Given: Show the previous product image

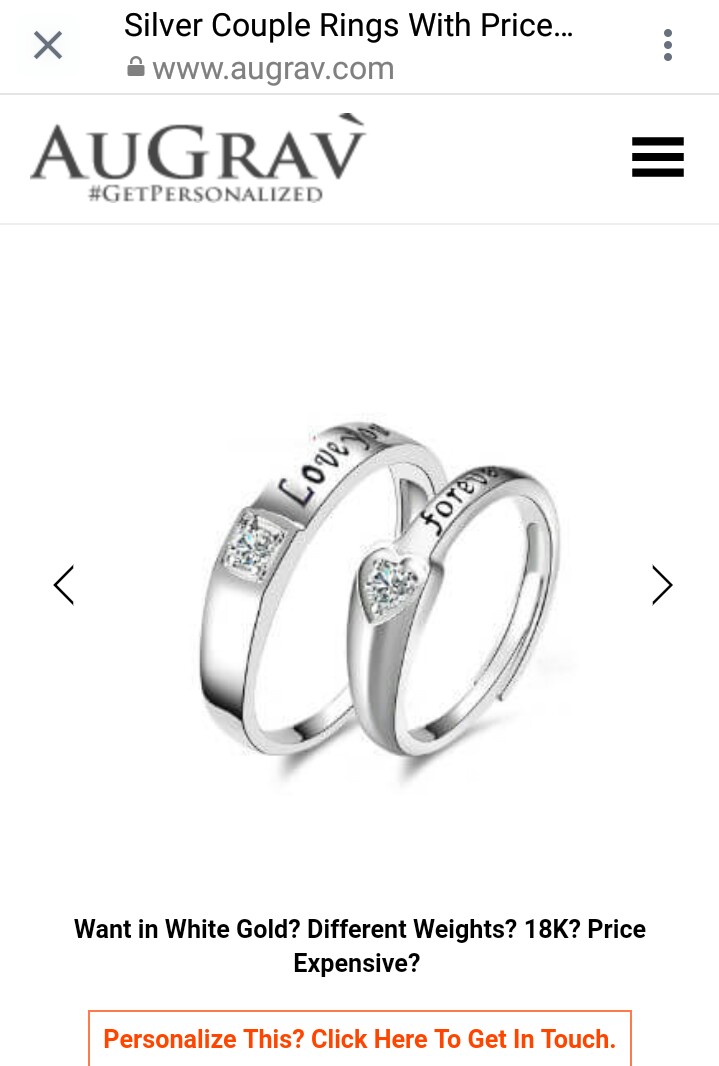Looking at the screenshot, I should pos(64,585).
